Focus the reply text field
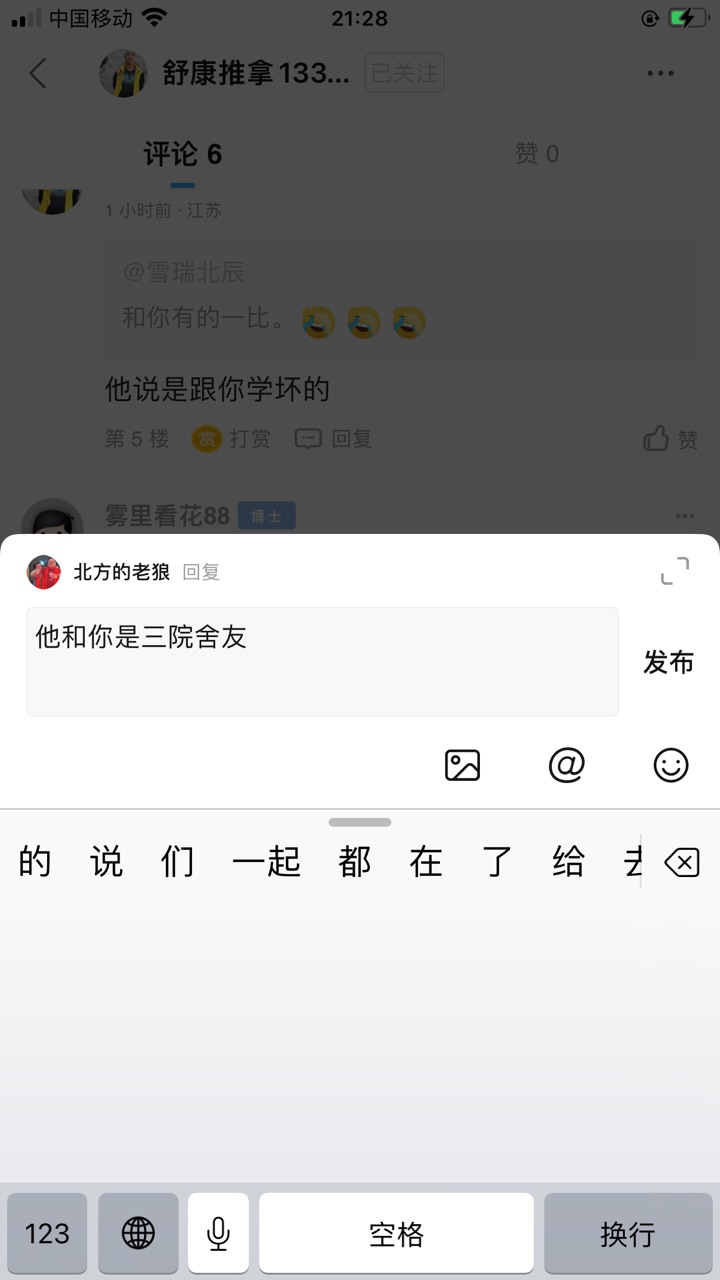The height and width of the screenshot is (1280, 720). [x=322, y=661]
